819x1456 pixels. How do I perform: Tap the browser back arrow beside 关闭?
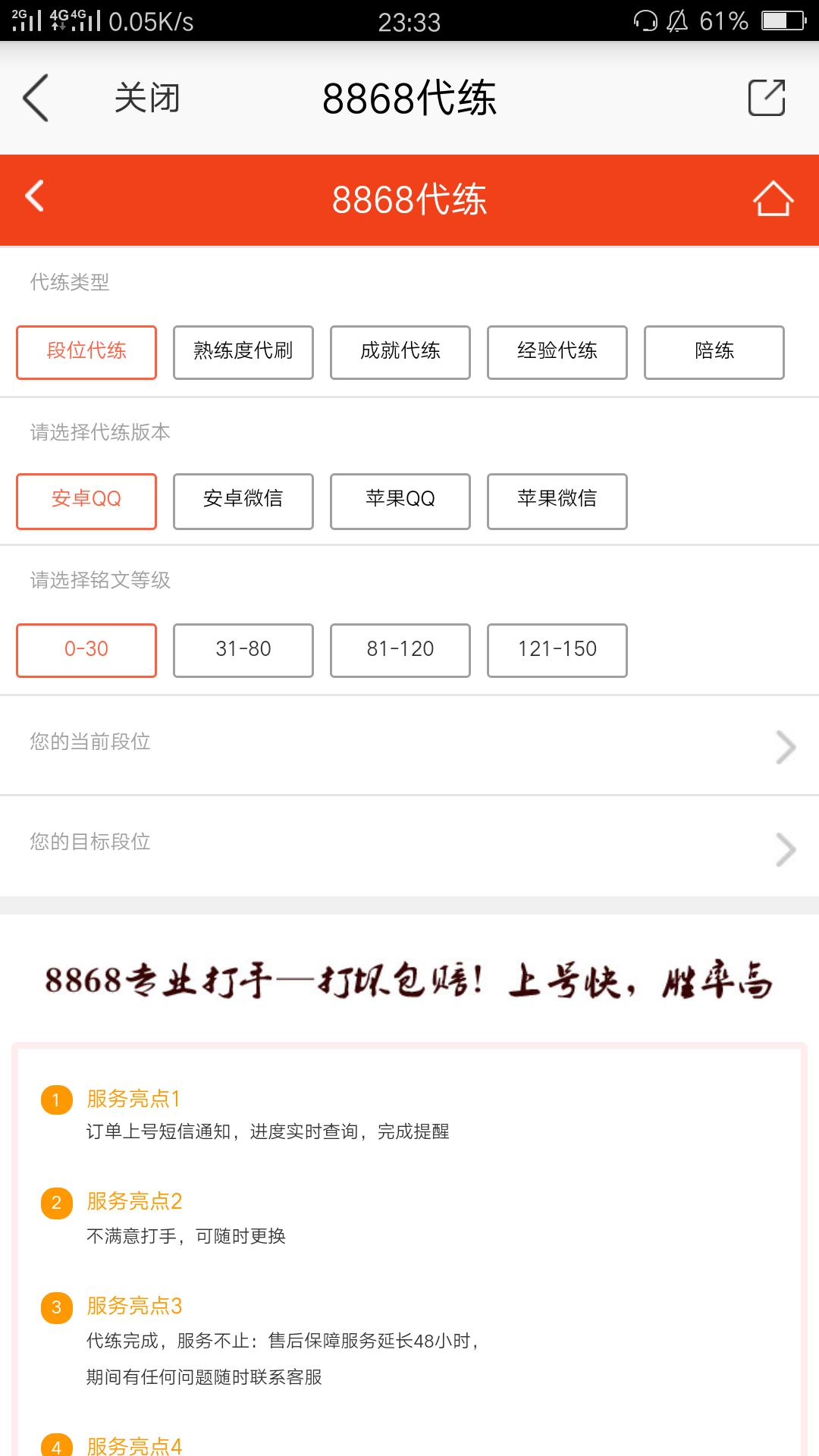pyautogui.click(x=36, y=98)
